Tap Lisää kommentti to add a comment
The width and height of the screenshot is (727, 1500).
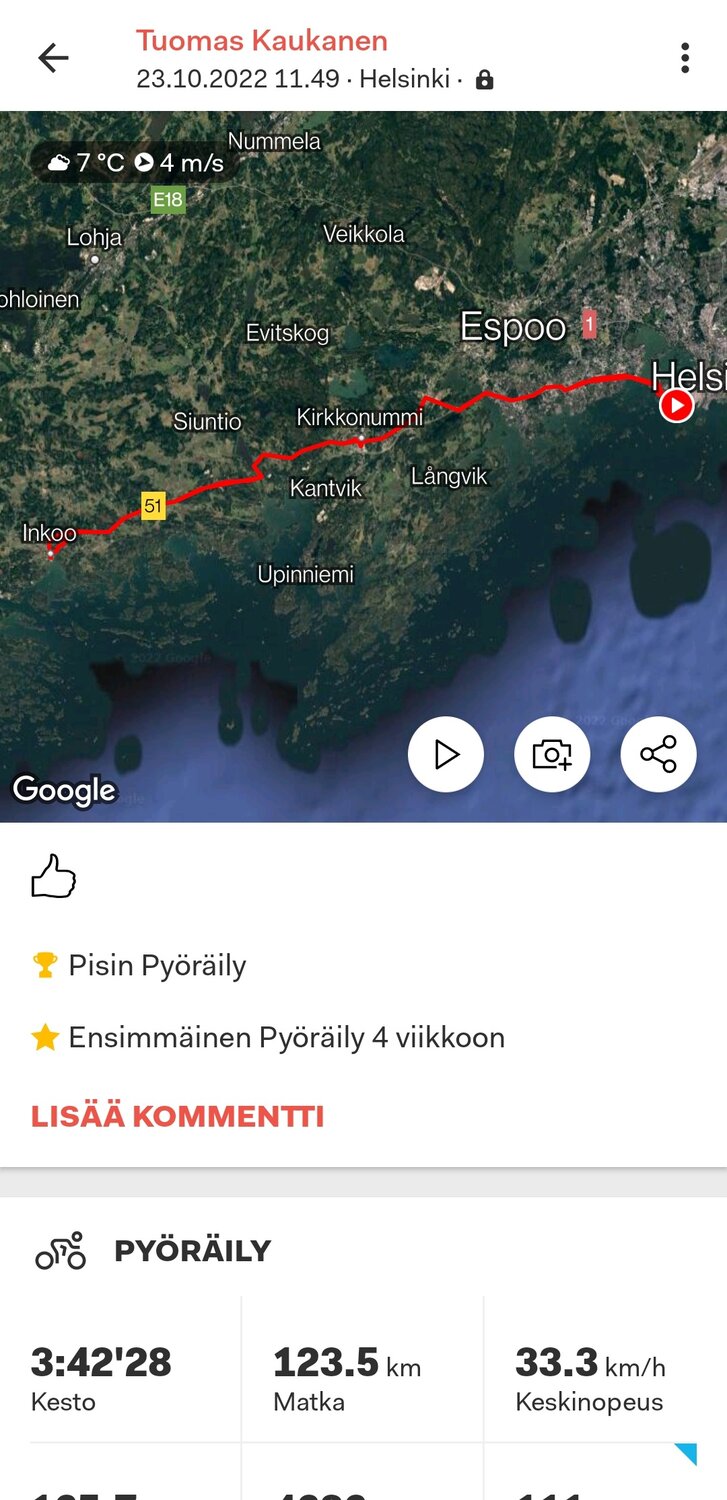pos(178,1116)
